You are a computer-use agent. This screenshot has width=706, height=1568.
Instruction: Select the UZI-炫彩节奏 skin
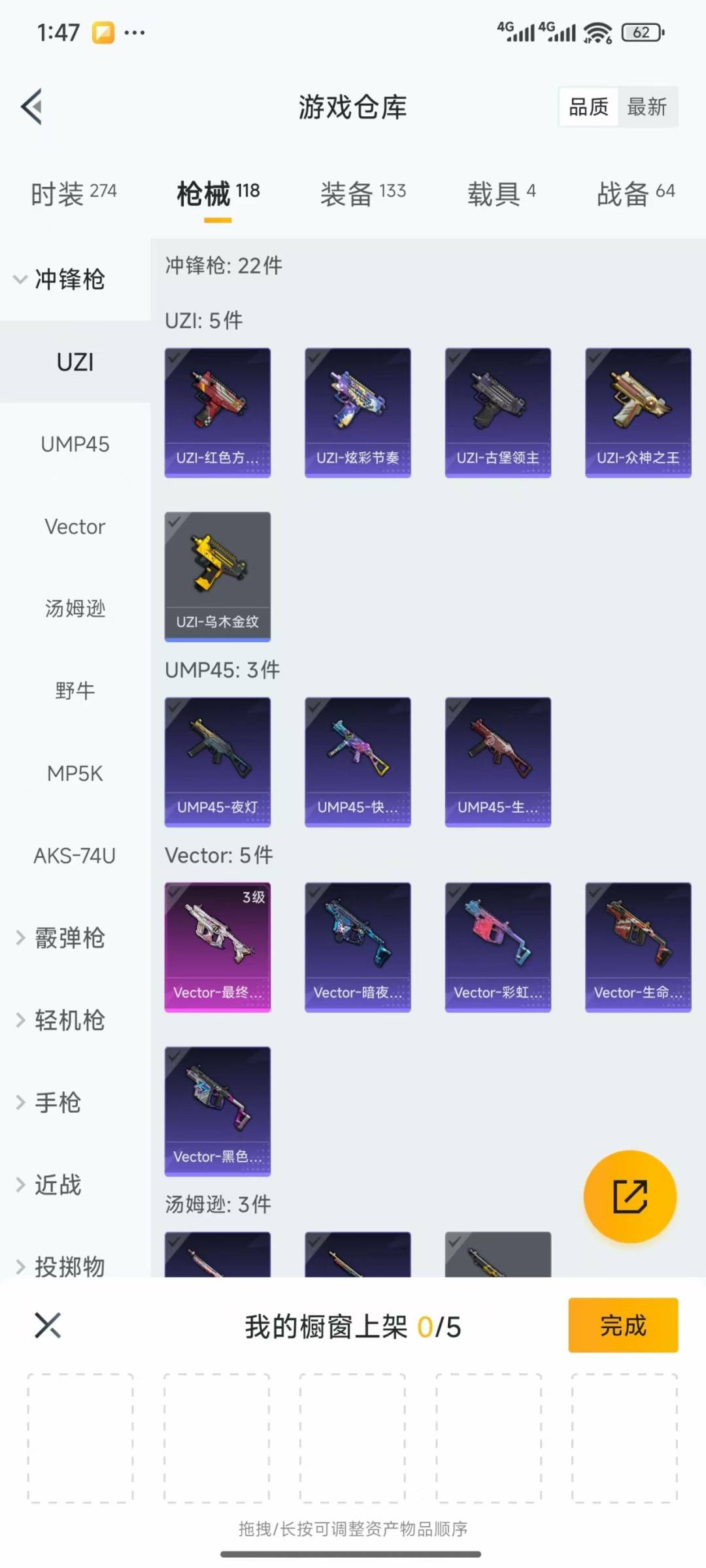click(x=358, y=412)
